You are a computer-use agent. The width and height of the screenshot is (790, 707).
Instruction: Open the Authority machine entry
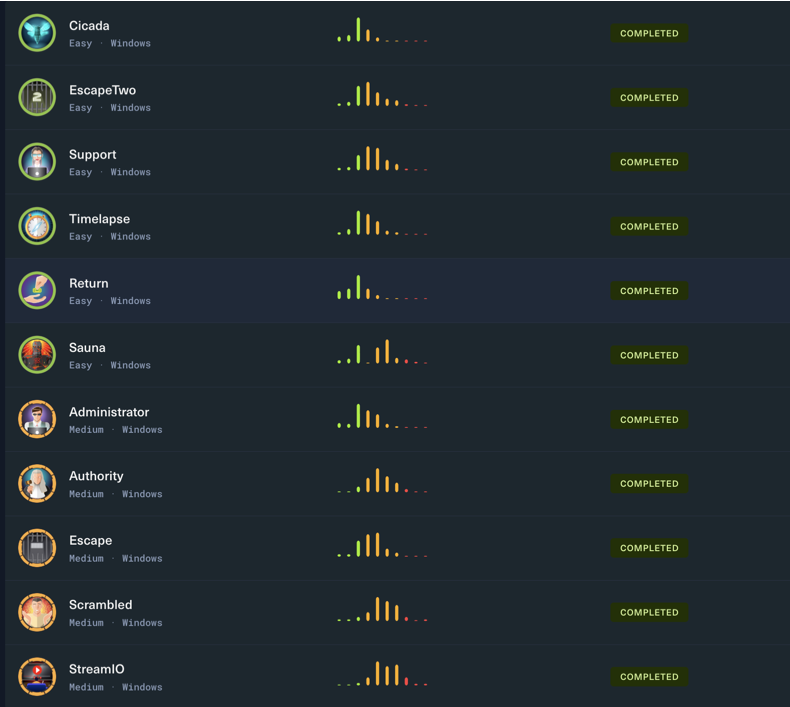(x=96, y=476)
